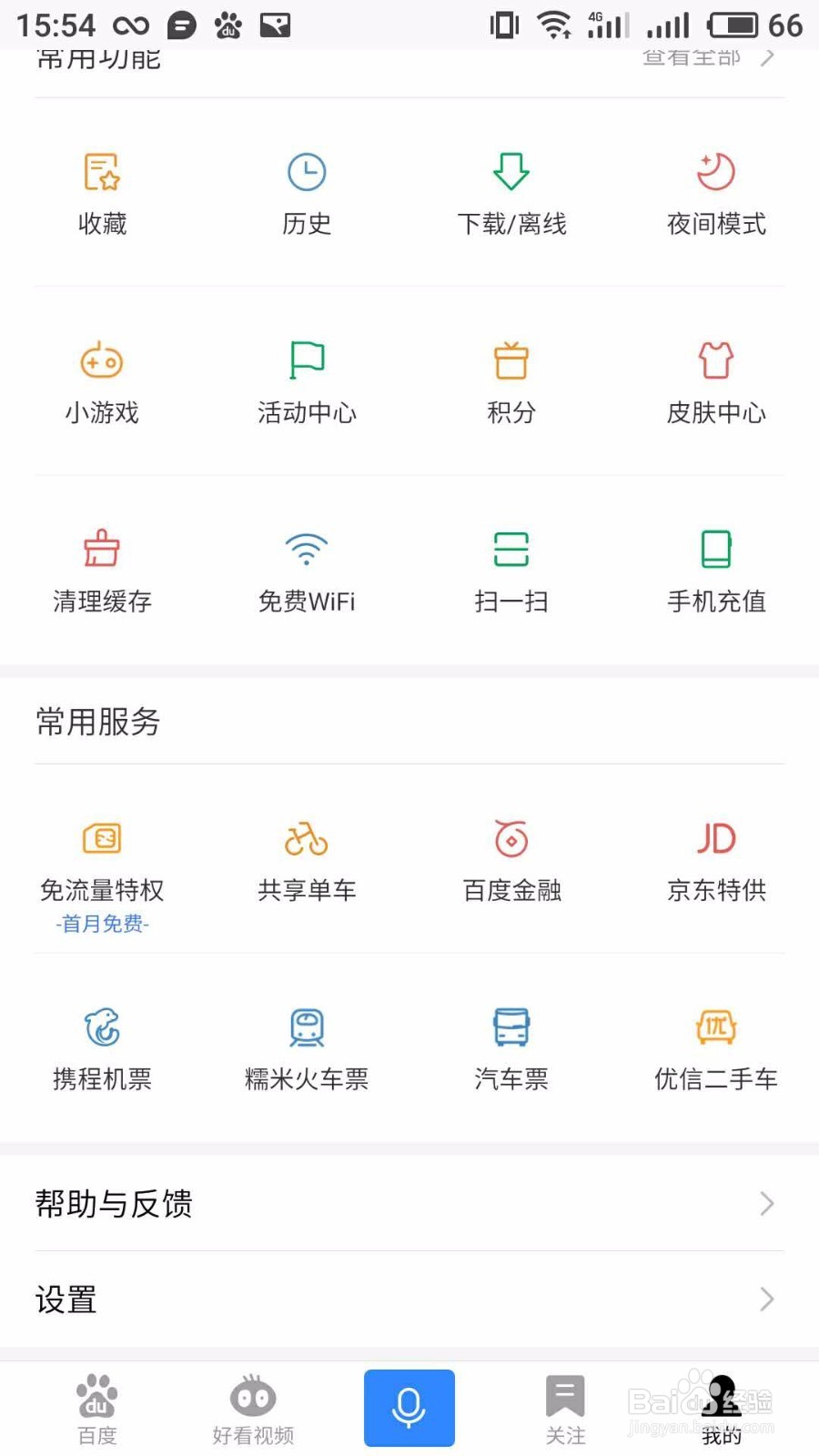
Task: Open 历史 browsing history
Action: pyautogui.click(x=307, y=194)
